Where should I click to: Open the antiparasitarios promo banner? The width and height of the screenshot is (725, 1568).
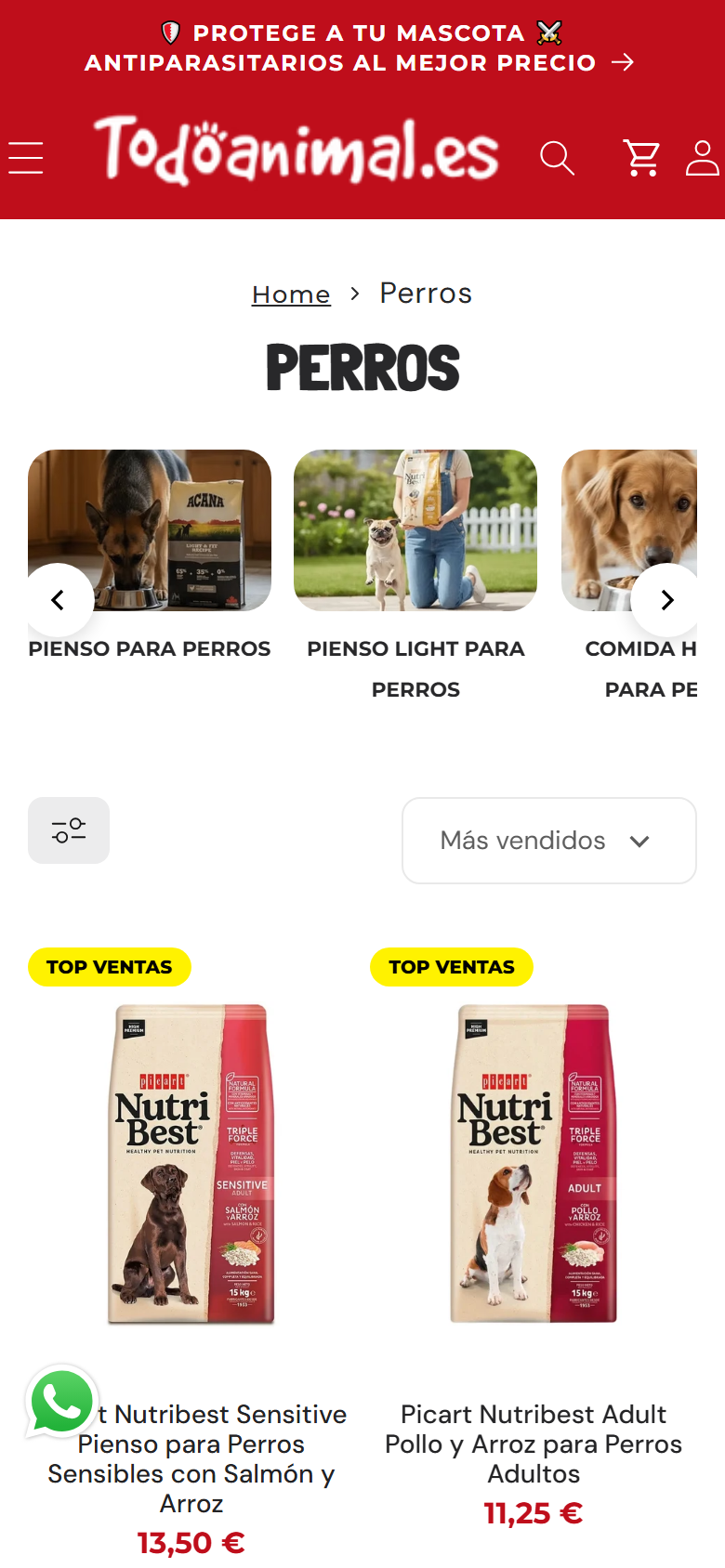coord(360,47)
